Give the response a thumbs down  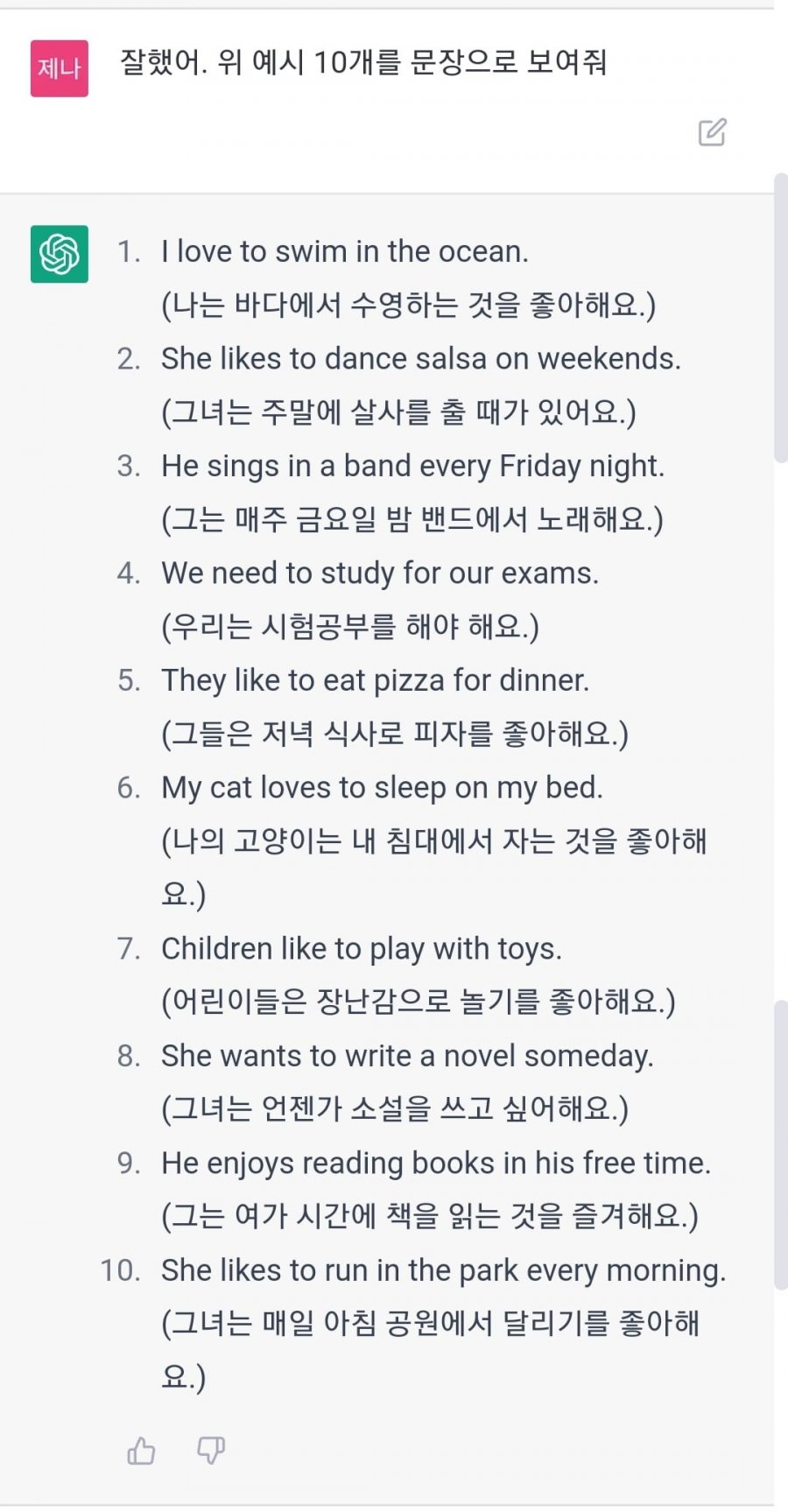[x=211, y=1451]
